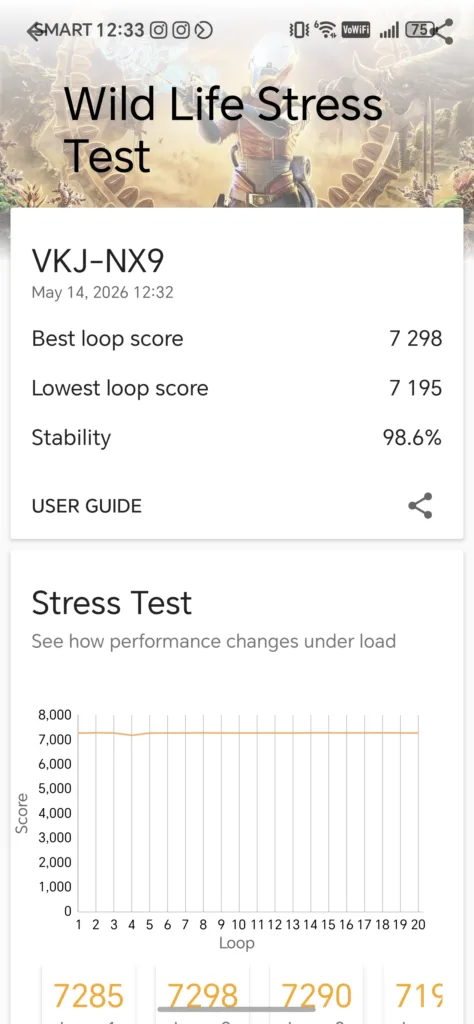Share results via the top-right share icon
This screenshot has width=474, height=1024.
pyautogui.click(x=444, y=31)
